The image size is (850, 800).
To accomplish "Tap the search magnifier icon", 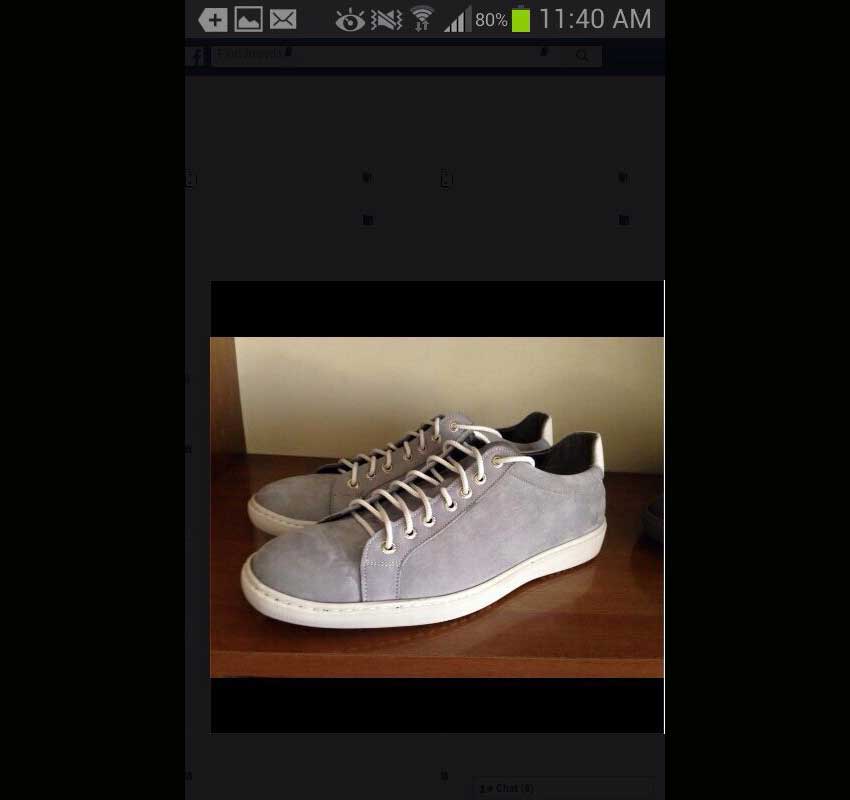I will [x=582, y=56].
